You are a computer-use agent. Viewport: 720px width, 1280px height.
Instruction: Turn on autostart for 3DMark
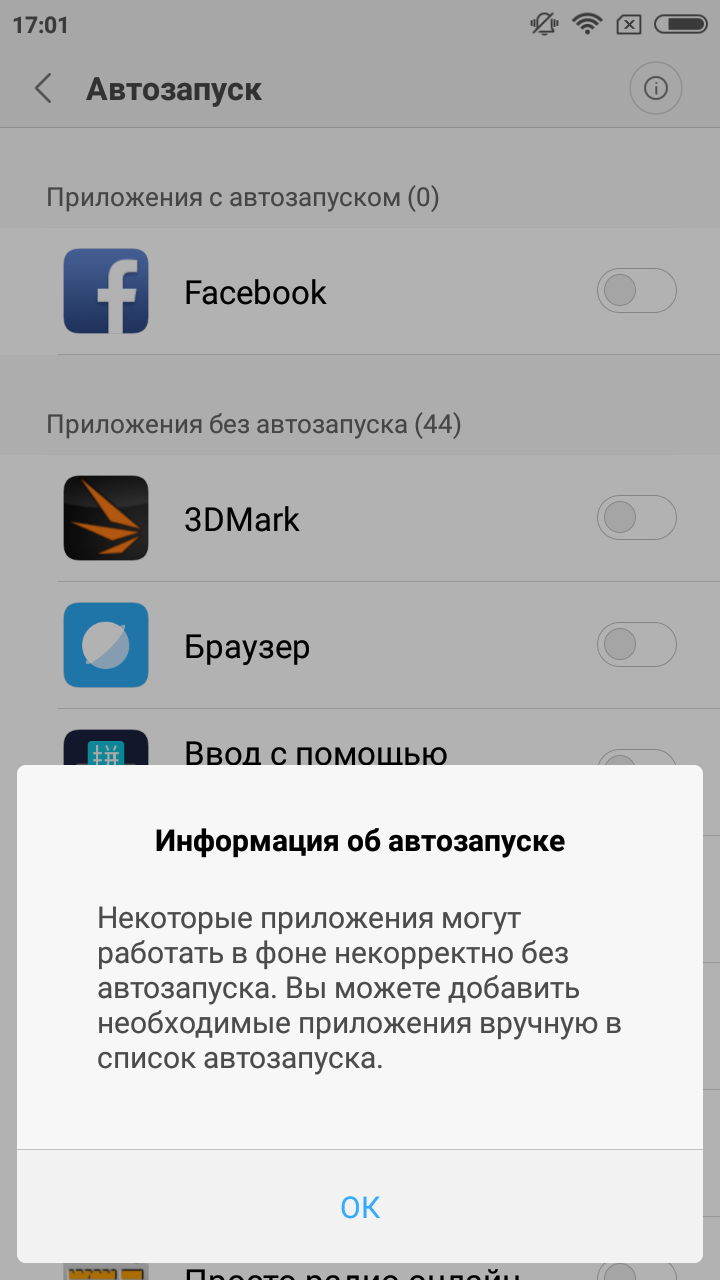click(637, 518)
